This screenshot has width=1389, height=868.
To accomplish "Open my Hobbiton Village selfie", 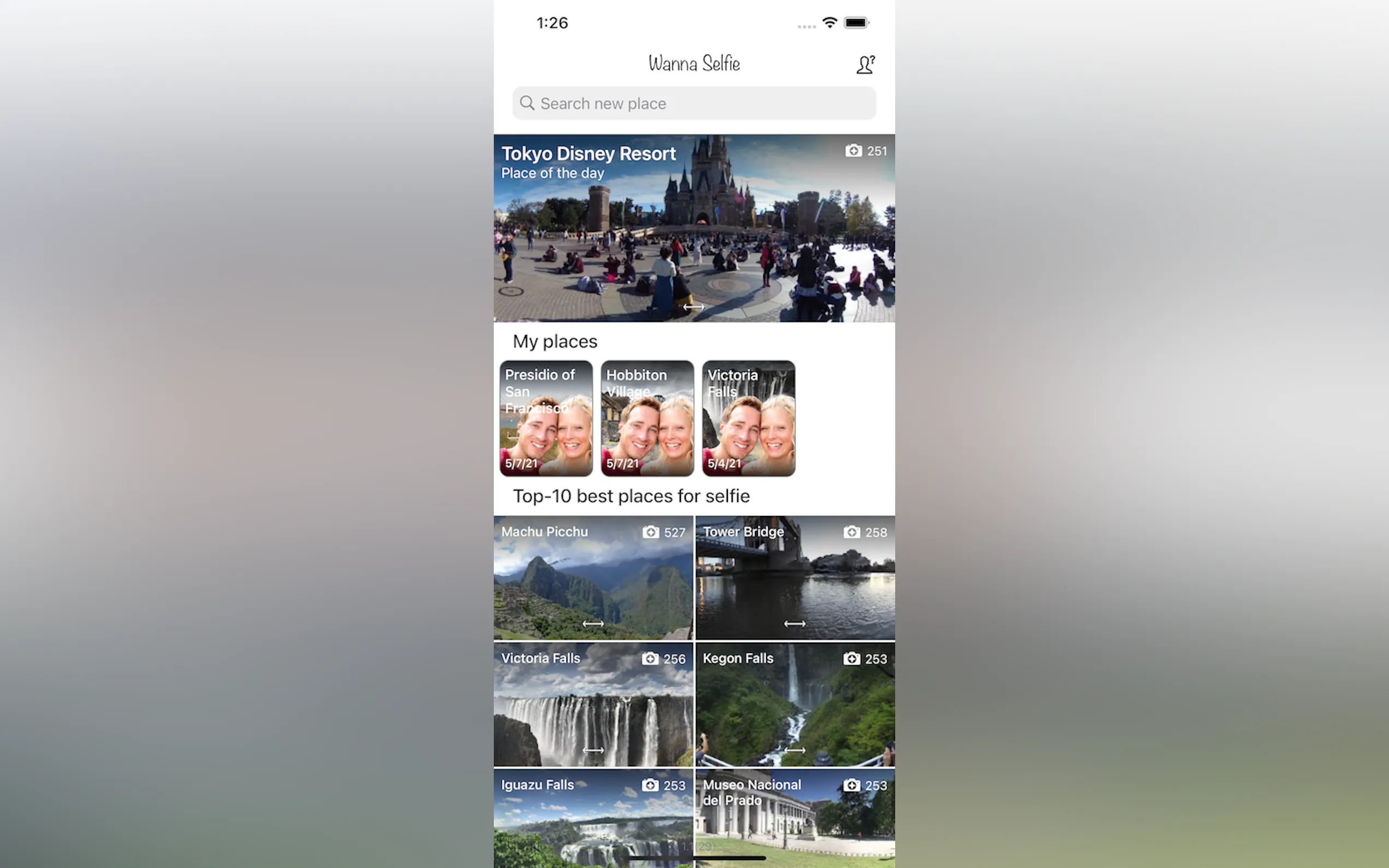I will [647, 418].
